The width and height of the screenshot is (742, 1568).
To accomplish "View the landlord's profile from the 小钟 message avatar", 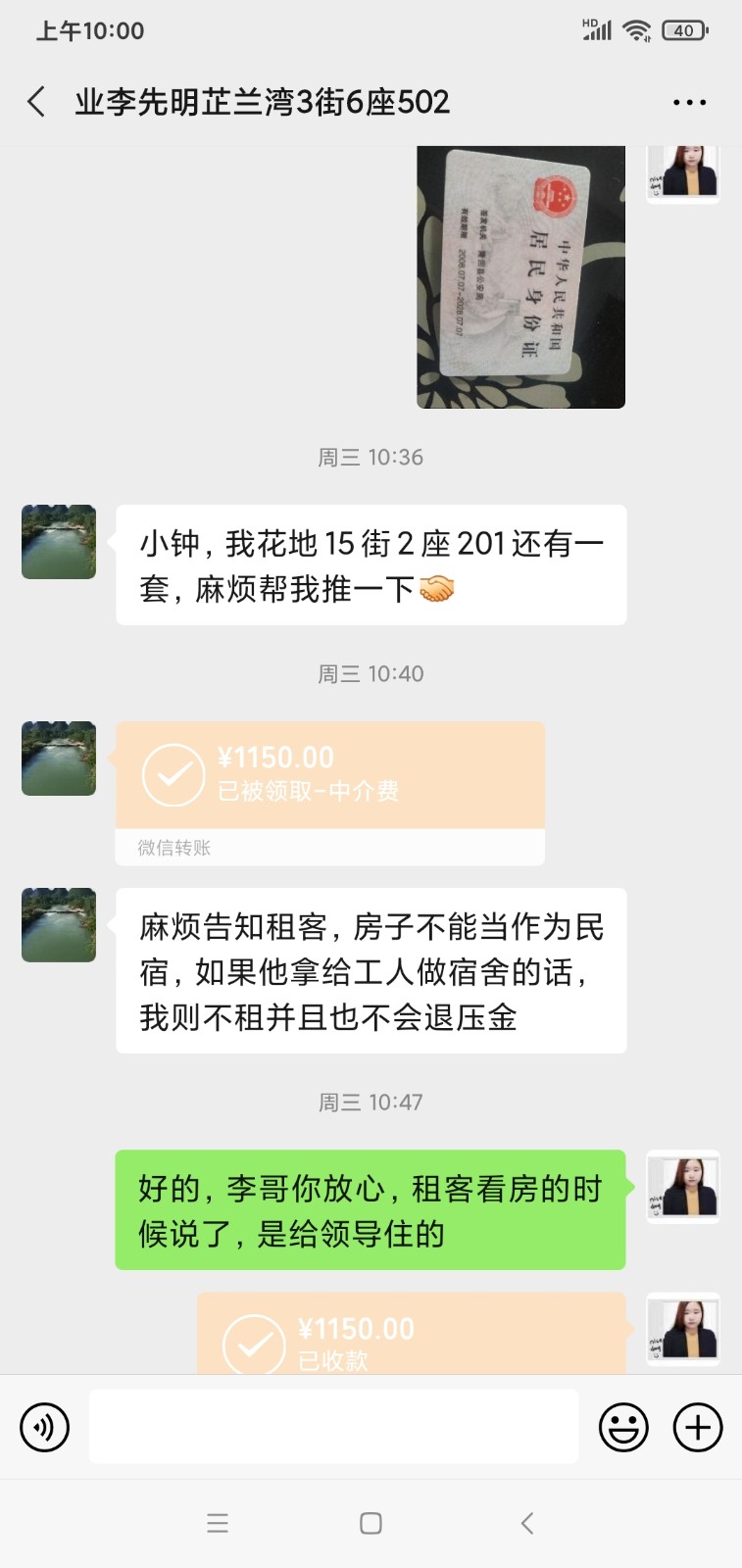I will point(59,542).
